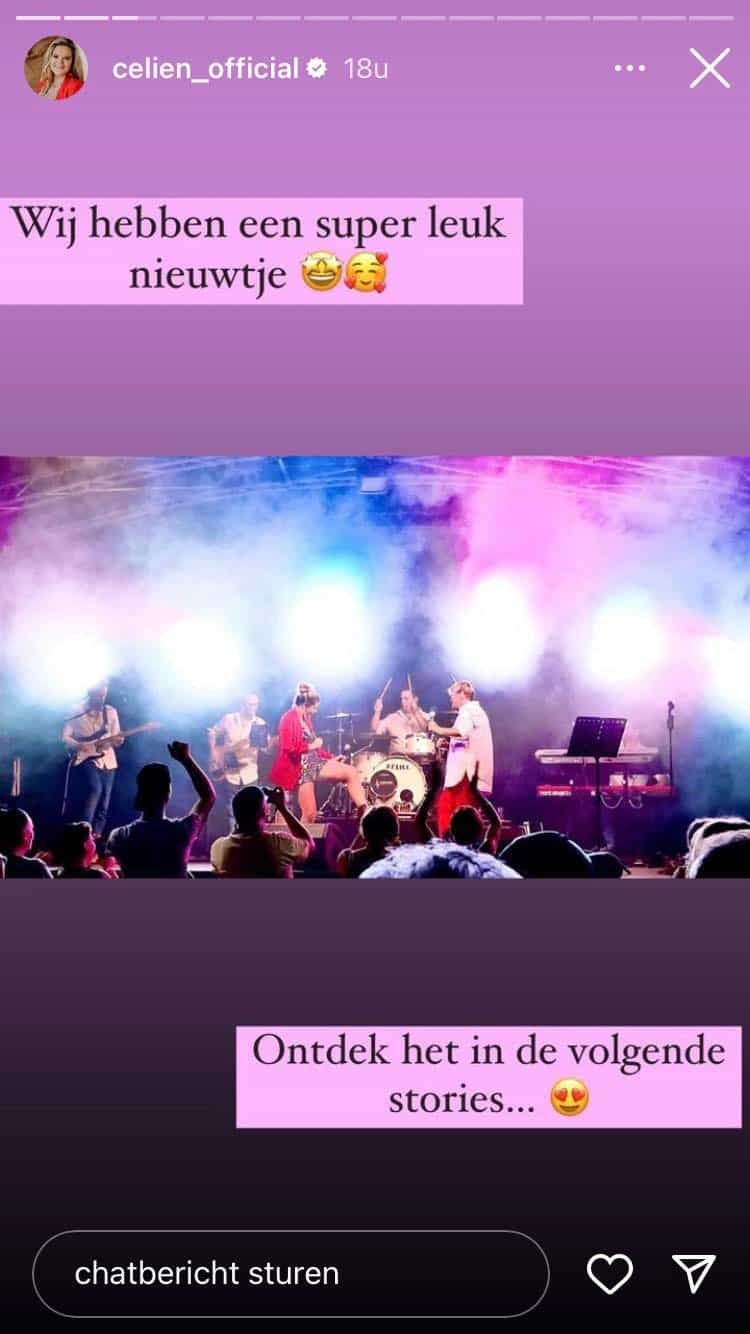Tap the star-struck emoji in the top text
Viewport: 750px width, 1334px height.
pyautogui.click(x=320, y=272)
